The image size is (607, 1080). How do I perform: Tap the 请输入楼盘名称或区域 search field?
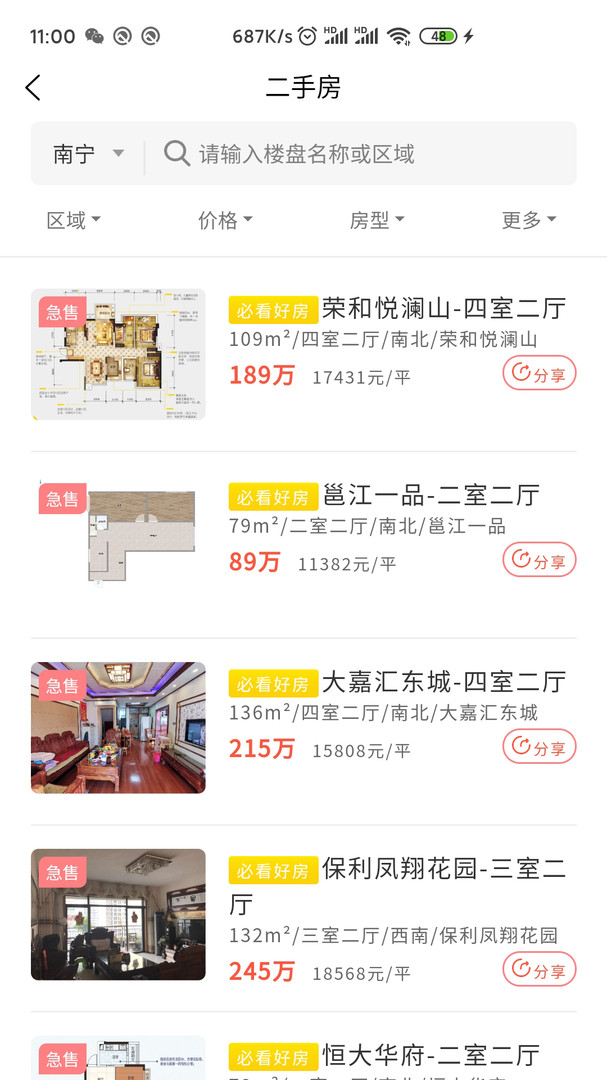tap(360, 154)
